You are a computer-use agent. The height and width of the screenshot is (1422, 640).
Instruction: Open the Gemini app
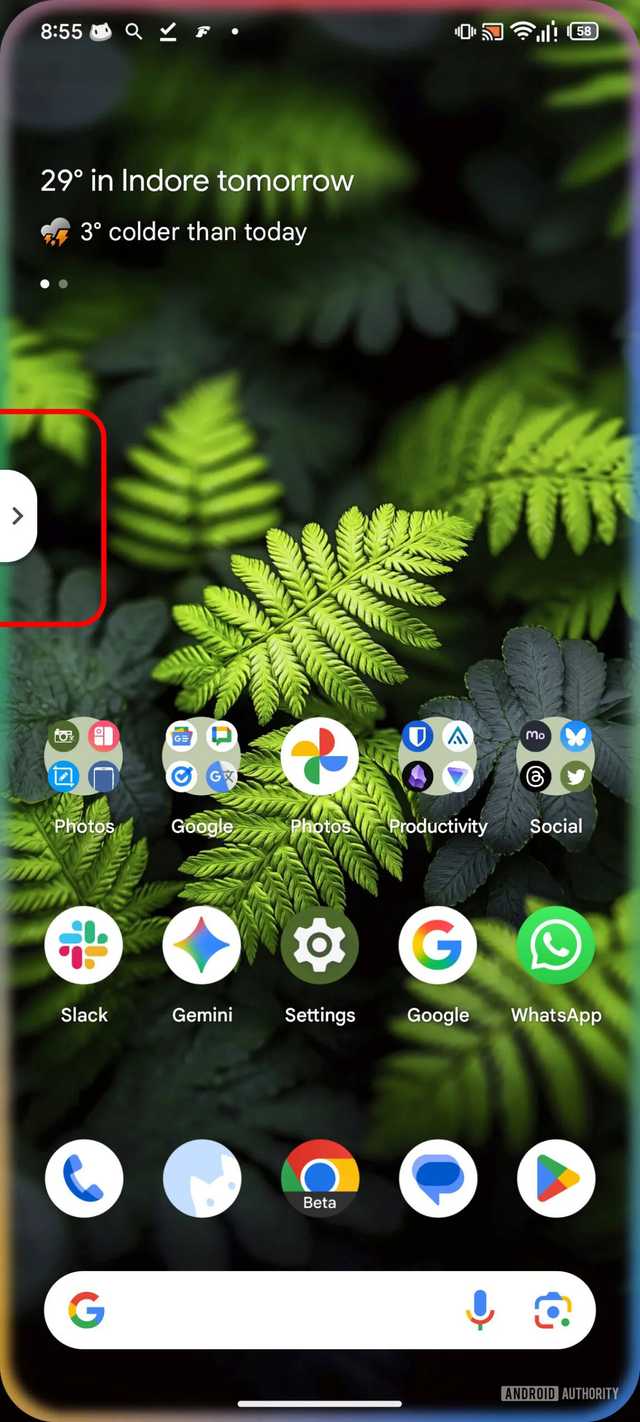point(202,945)
